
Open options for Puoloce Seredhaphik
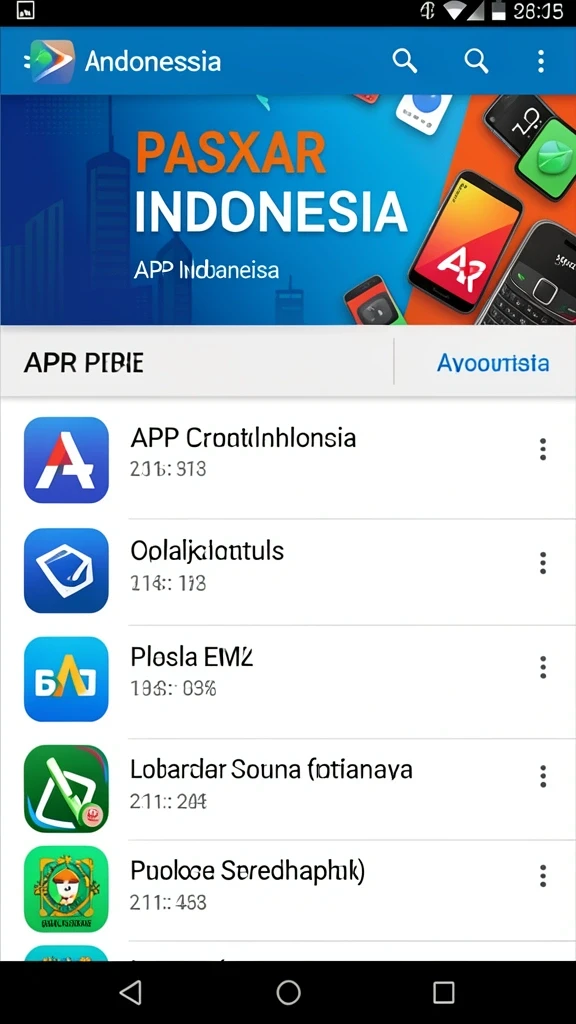click(543, 876)
